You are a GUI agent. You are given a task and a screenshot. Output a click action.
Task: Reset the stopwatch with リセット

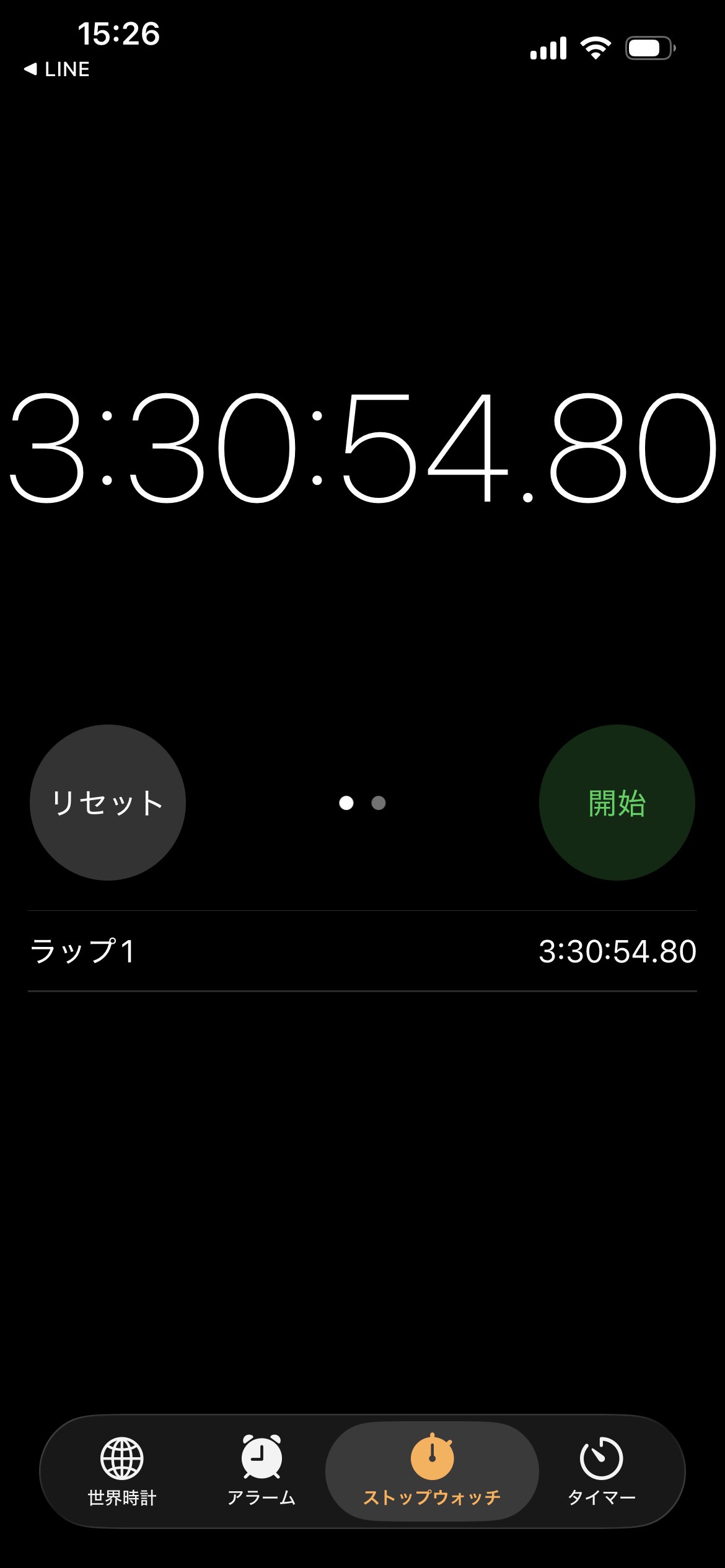pyautogui.click(x=108, y=803)
